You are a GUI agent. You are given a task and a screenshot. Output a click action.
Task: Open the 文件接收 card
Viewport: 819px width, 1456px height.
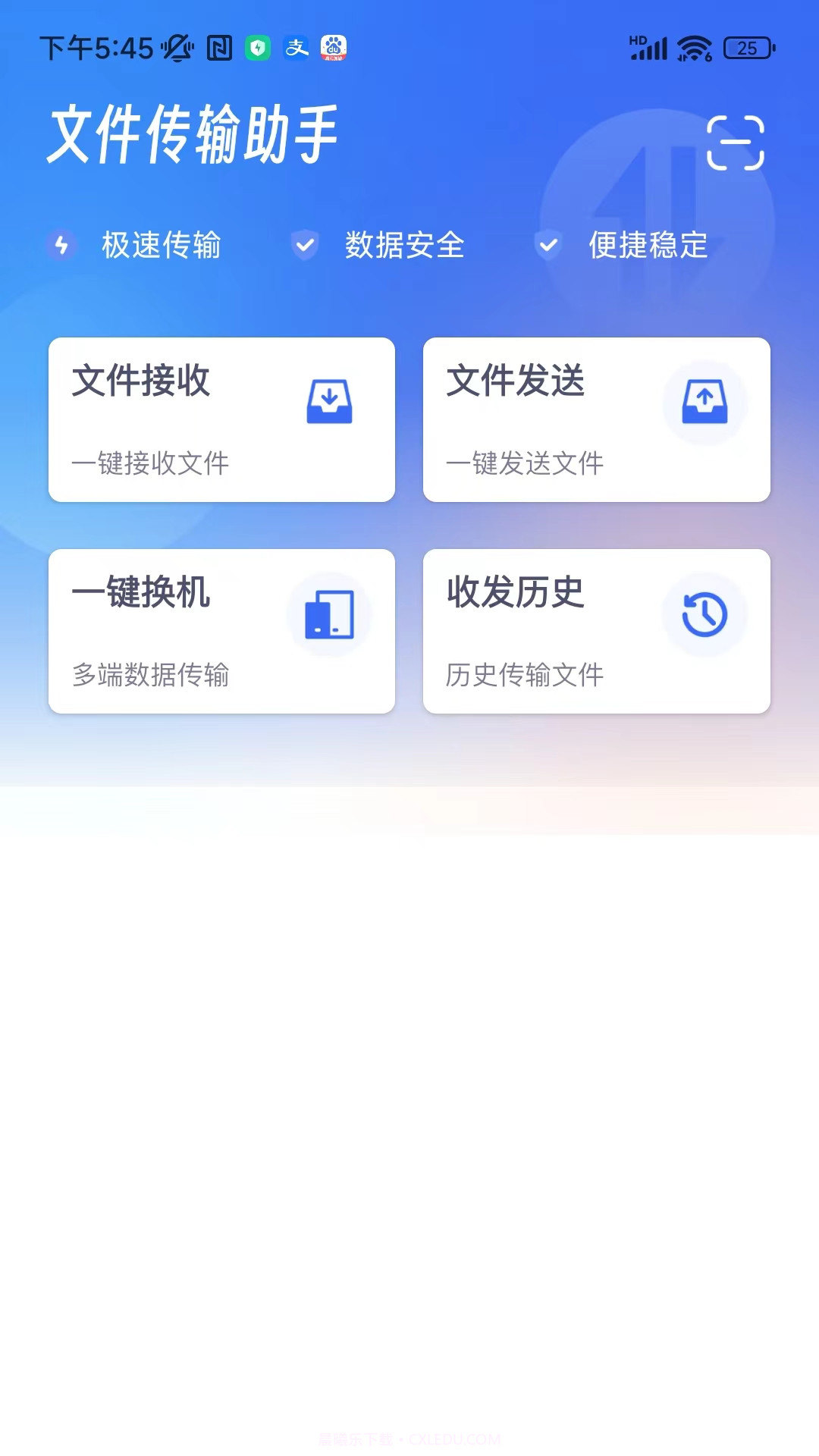click(x=221, y=420)
